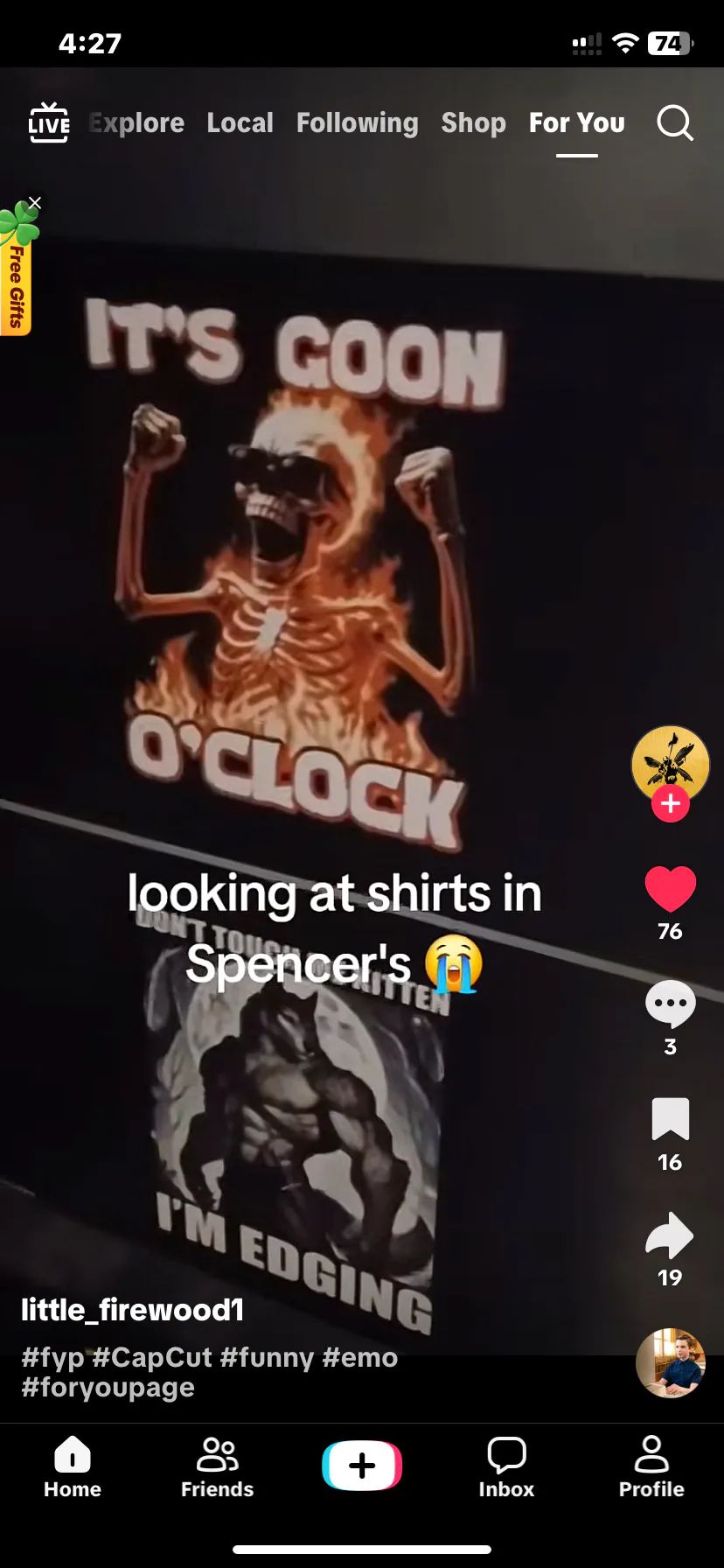Like the video with heart icon

click(x=671, y=889)
